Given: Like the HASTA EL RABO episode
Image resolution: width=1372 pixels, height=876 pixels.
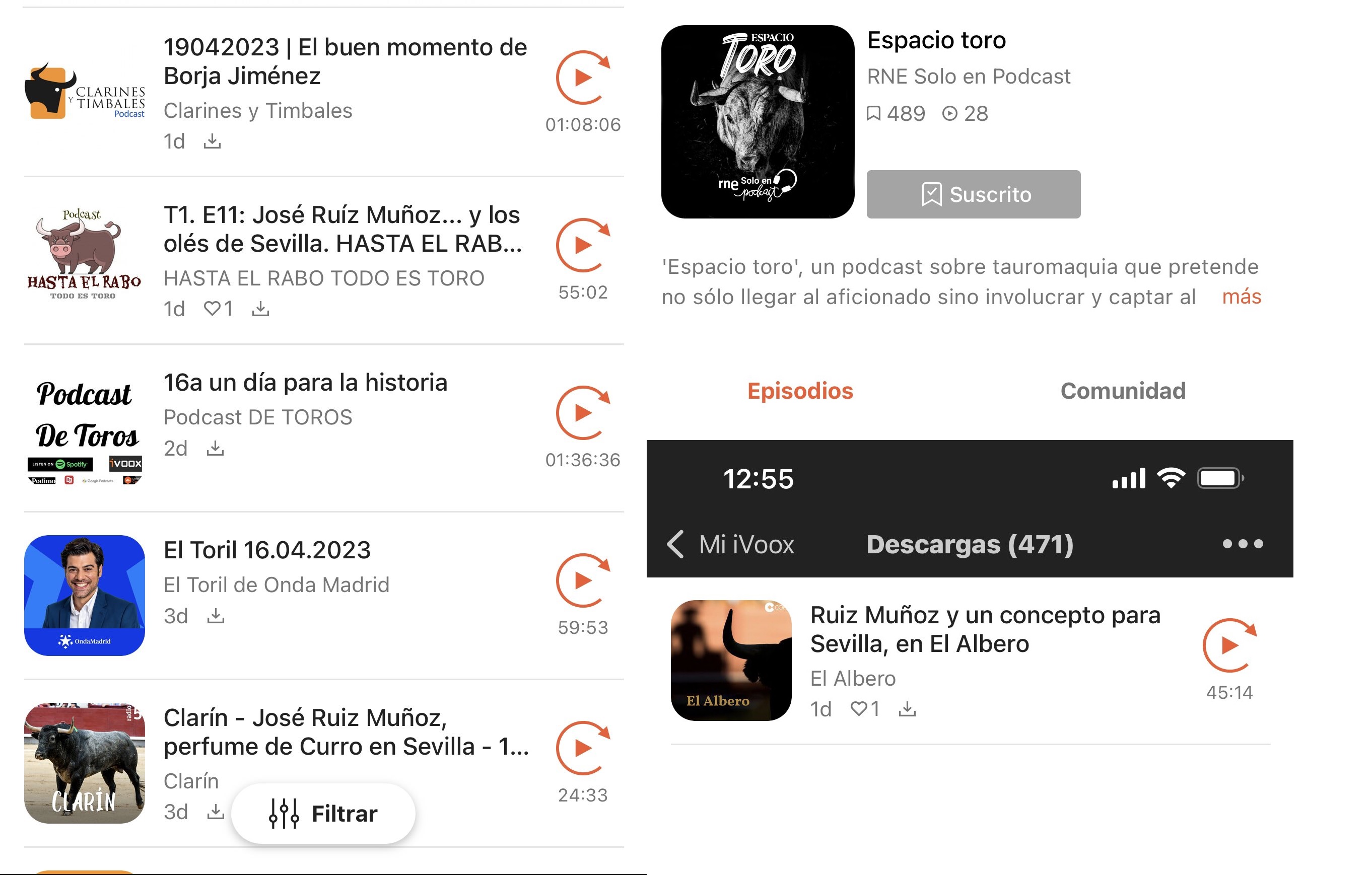Looking at the screenshot, I should pos(212,309).
